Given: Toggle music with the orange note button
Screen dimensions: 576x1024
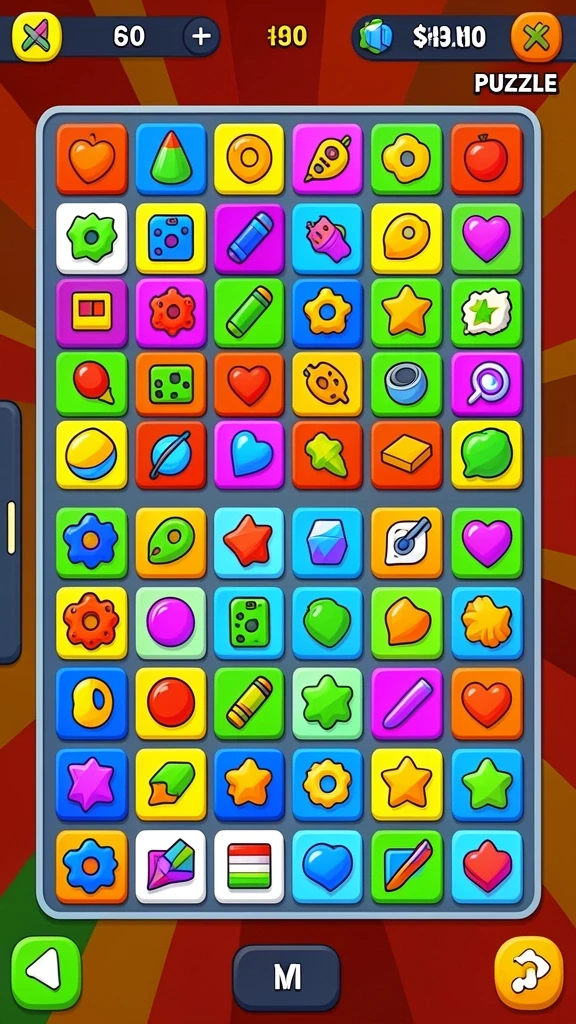Looking at the screenshot, I should point(528,972).
